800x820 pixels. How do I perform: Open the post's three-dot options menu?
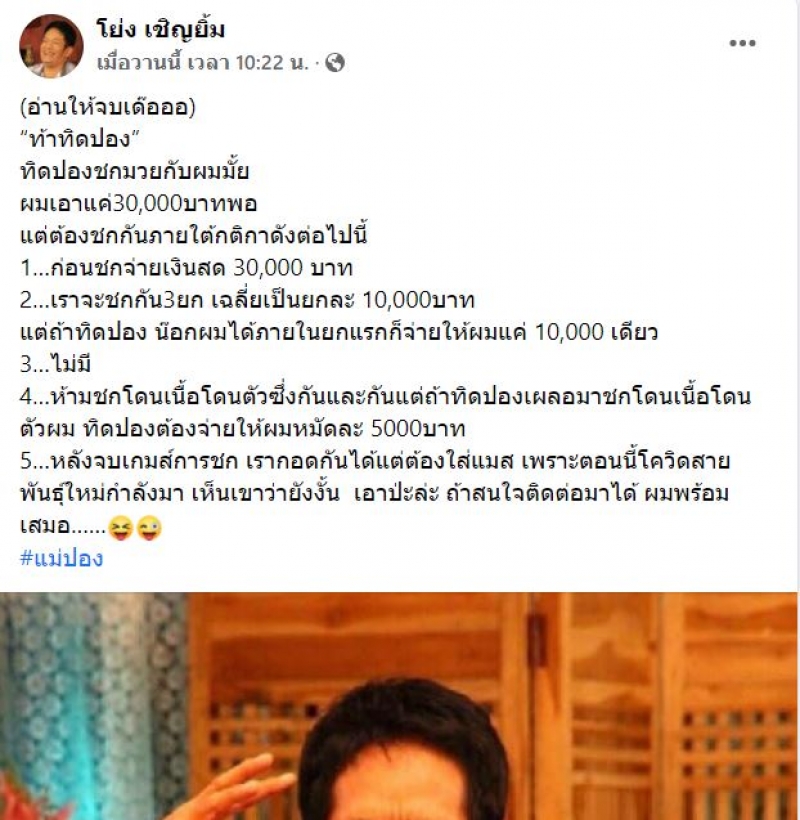pyautogui.click(x=742, y=43)
